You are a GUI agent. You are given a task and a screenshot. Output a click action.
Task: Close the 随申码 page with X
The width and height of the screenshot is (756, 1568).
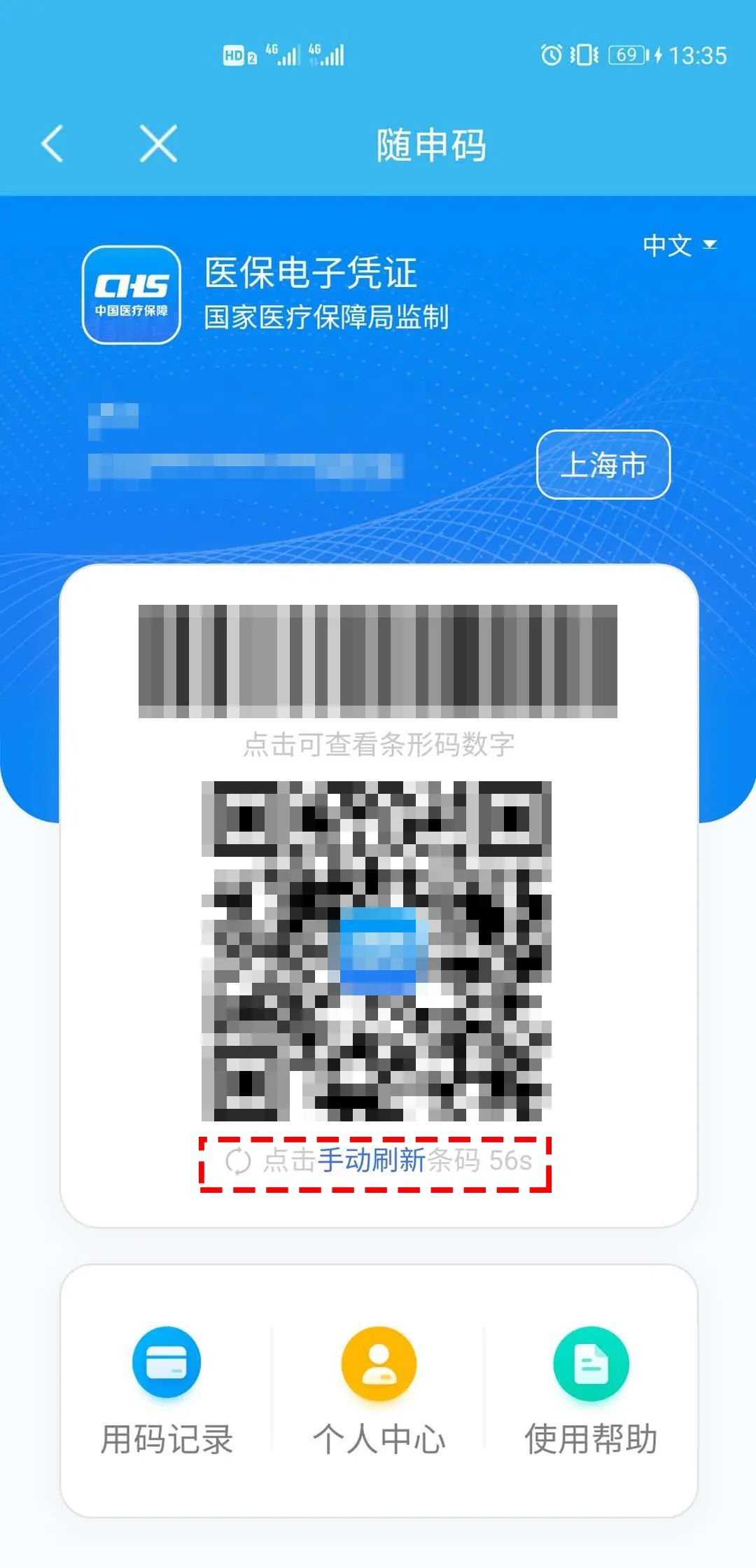(x=158, y=144)
